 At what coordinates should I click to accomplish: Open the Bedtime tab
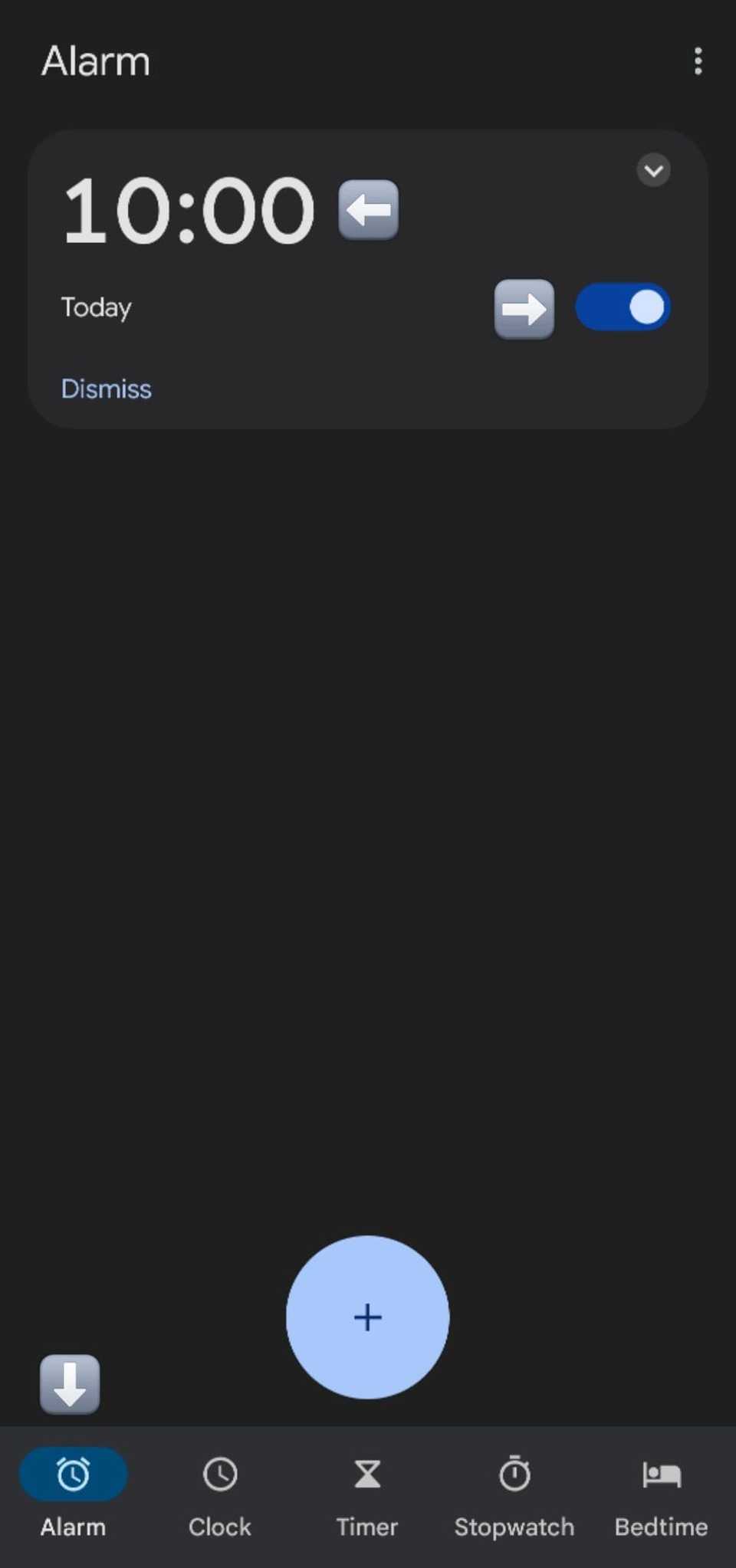(x=661, y=1494)
